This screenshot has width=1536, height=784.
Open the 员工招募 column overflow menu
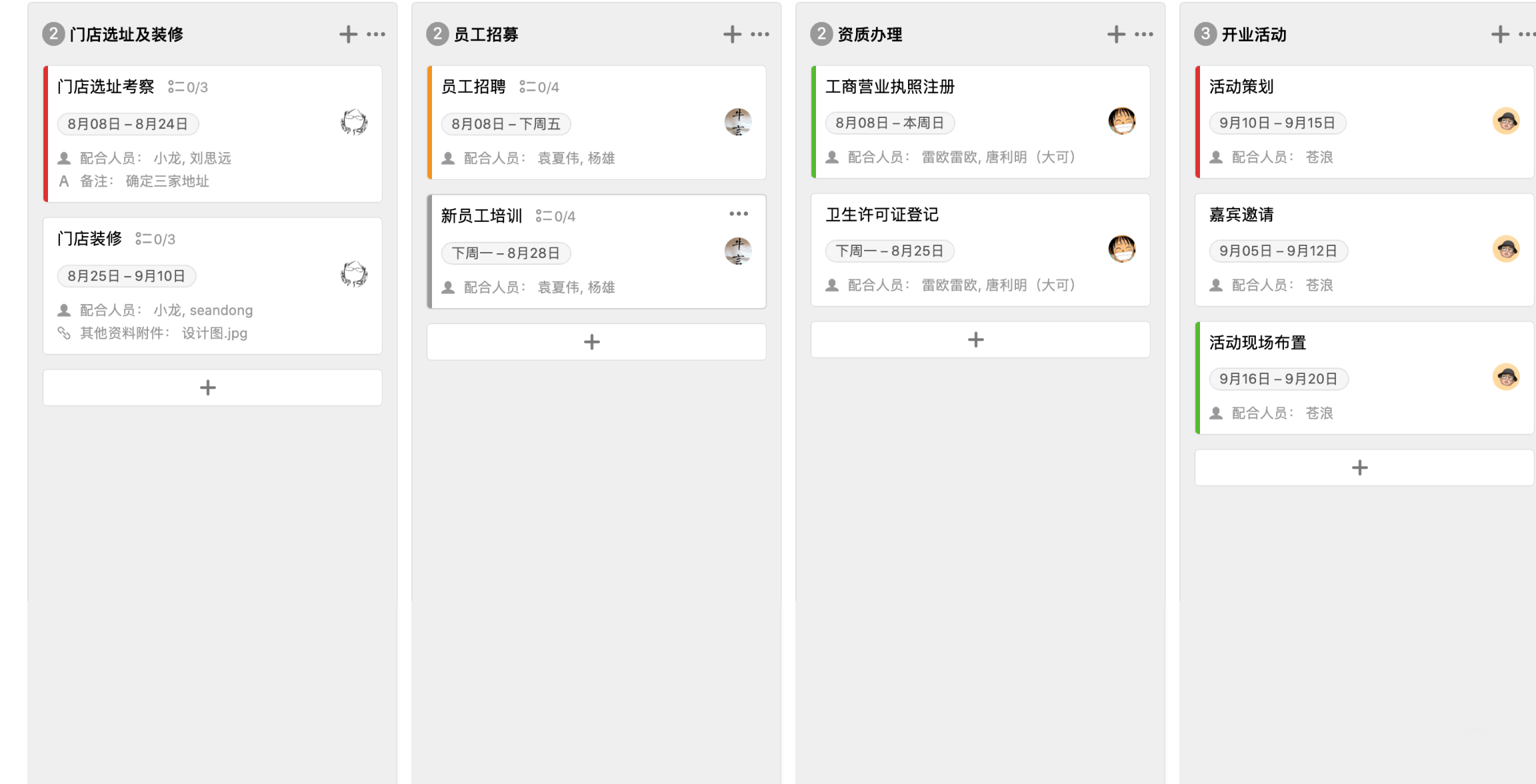(760, 34)
